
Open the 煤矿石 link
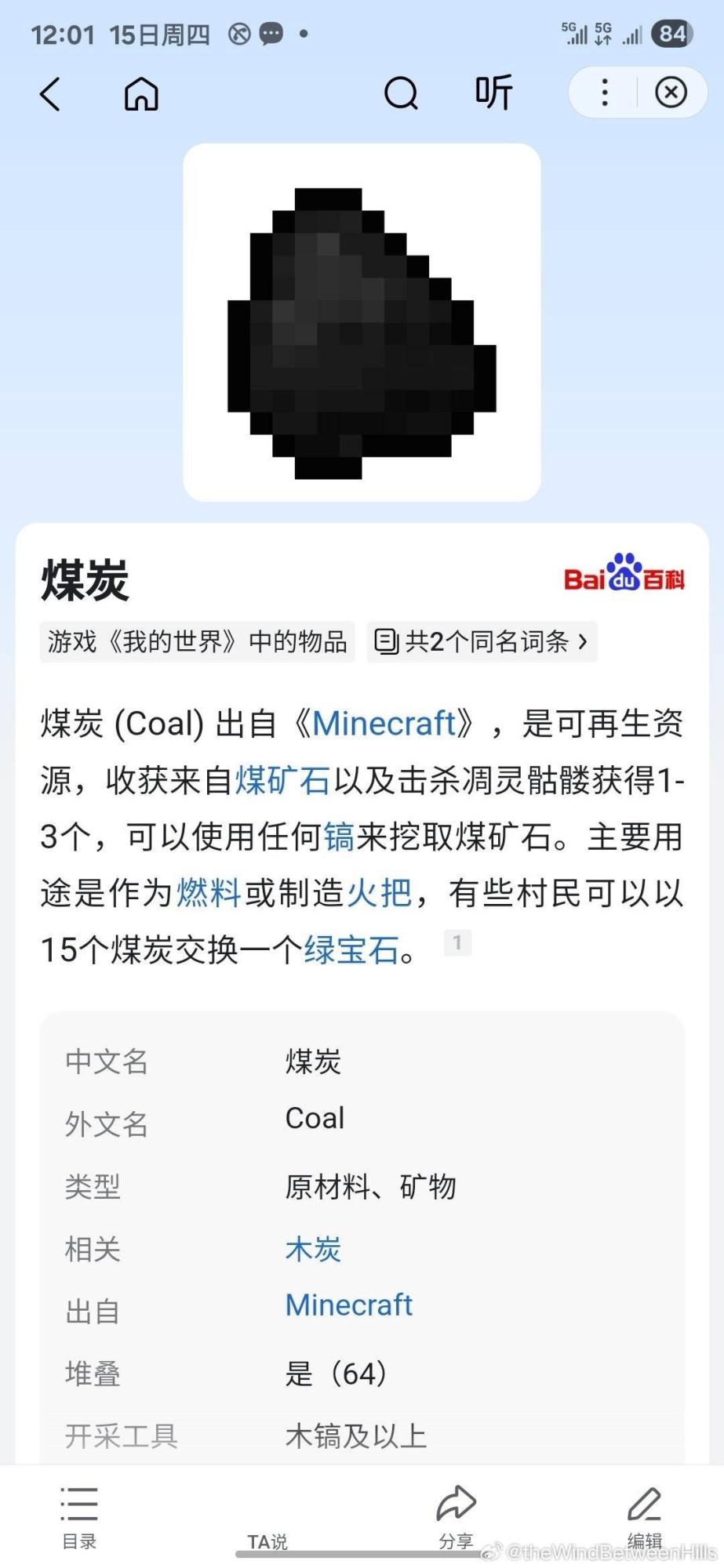[x=282, y=780]
